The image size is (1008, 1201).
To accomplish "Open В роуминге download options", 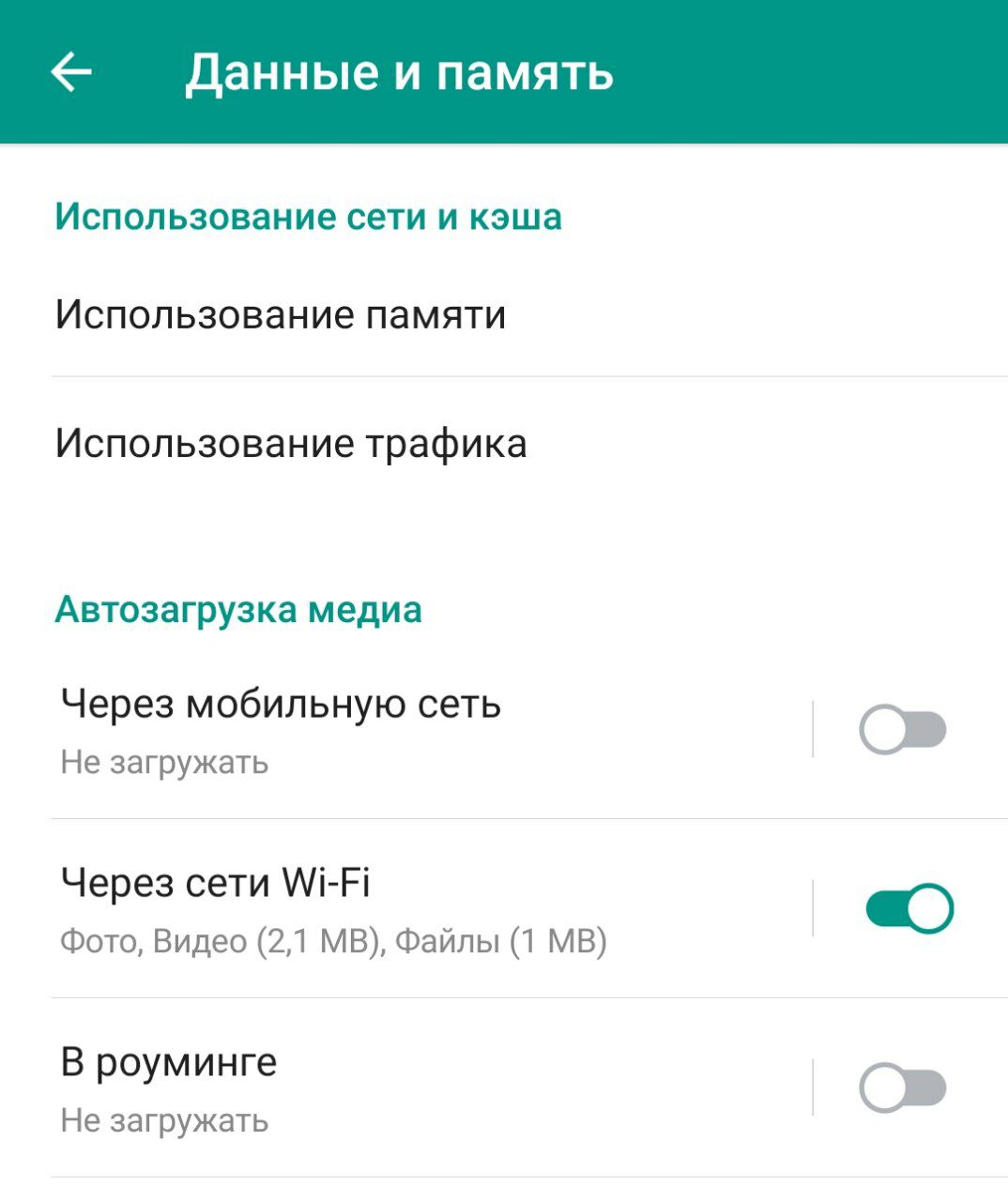I will point(375,1088).
